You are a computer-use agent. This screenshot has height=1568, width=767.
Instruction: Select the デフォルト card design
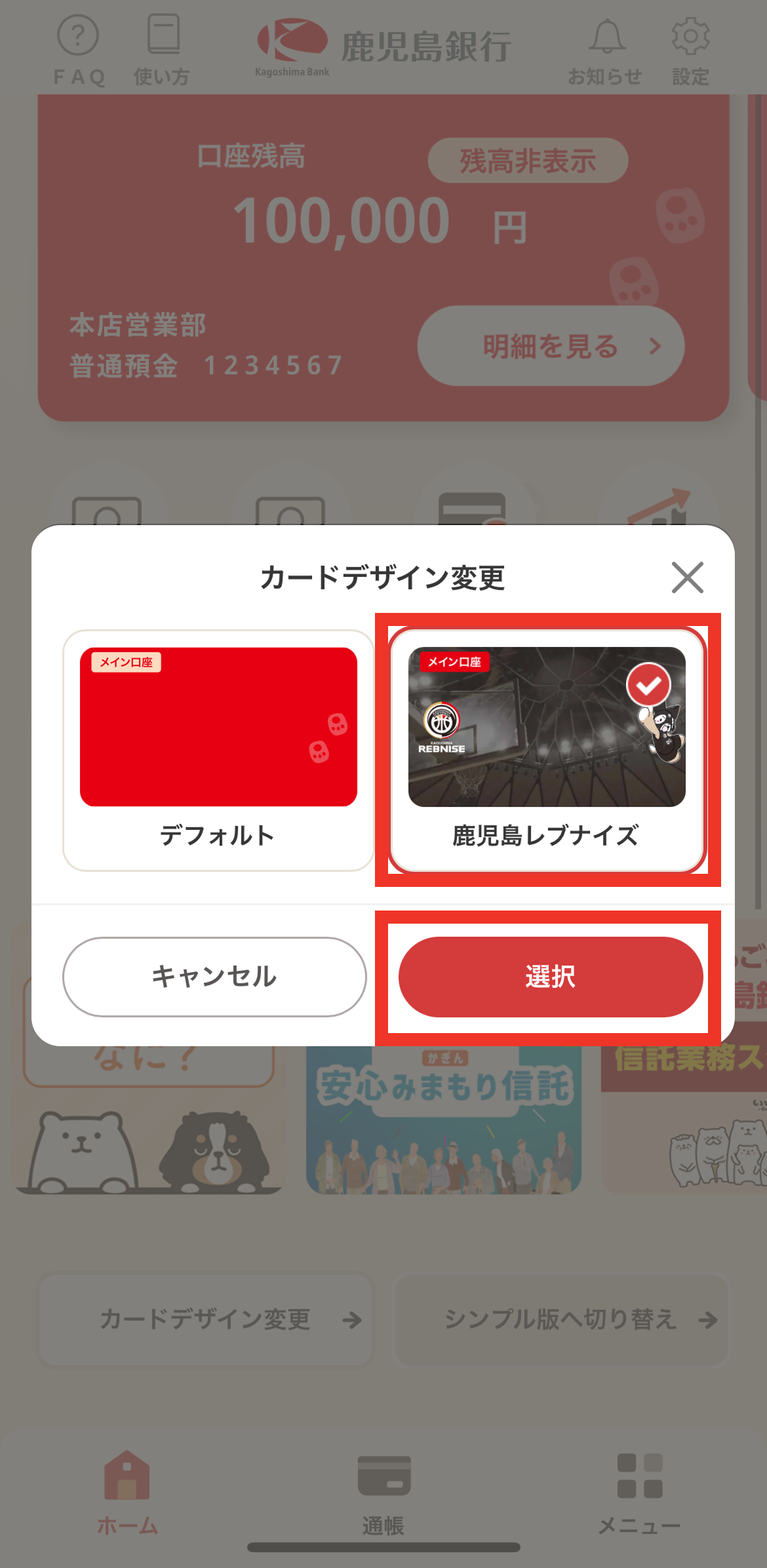pos(218,747)
